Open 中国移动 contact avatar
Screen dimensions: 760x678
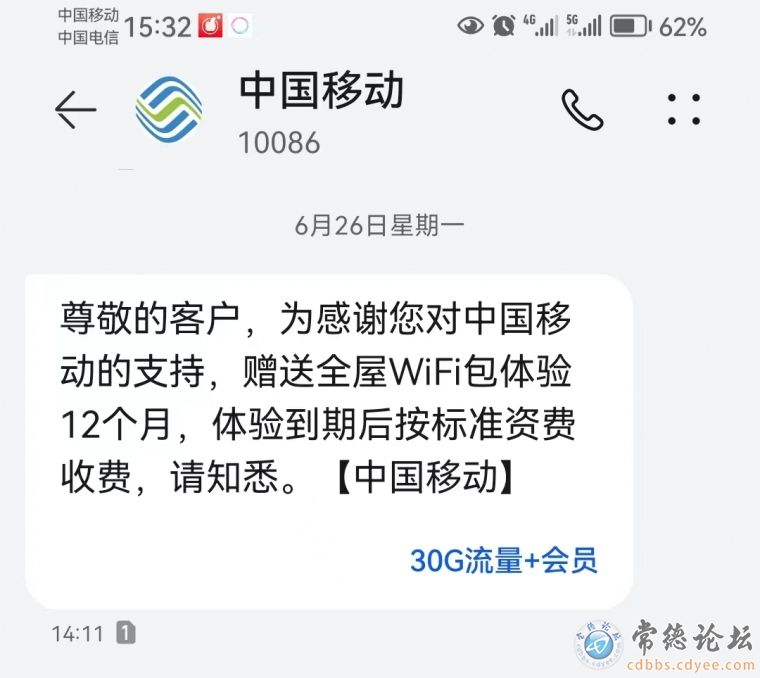point(168,110)
